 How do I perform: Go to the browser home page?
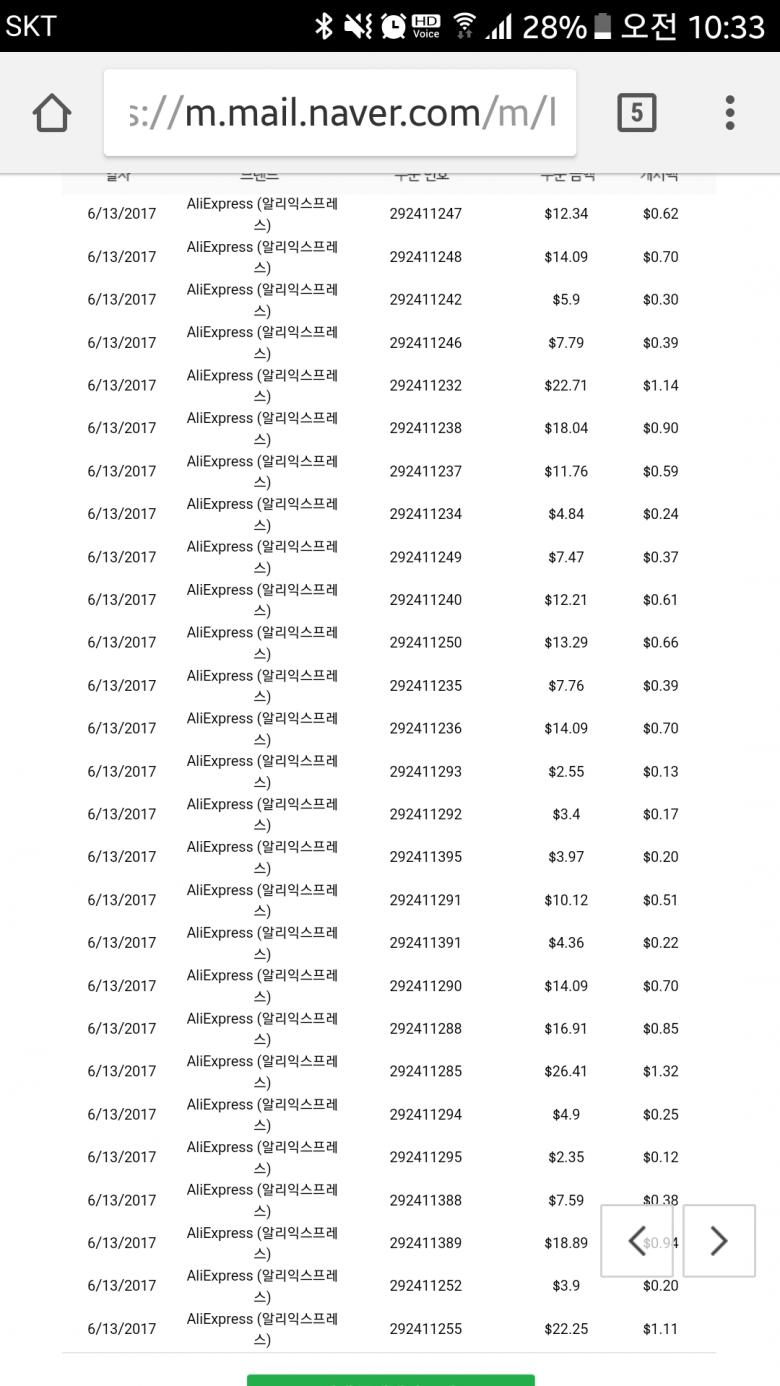pyautogui.click(x=52, y=113)
